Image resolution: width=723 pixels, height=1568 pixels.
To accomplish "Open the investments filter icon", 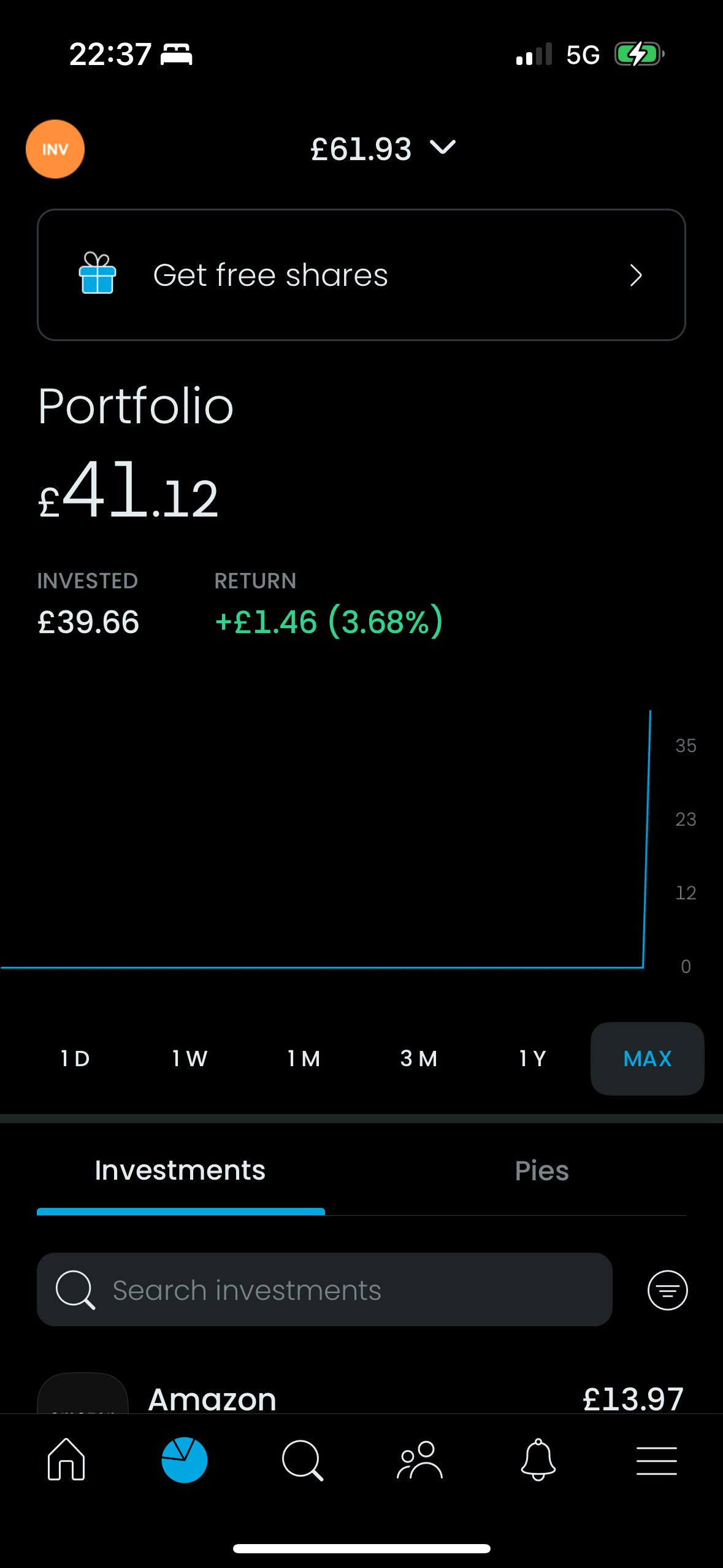I will coord(667,1289).
